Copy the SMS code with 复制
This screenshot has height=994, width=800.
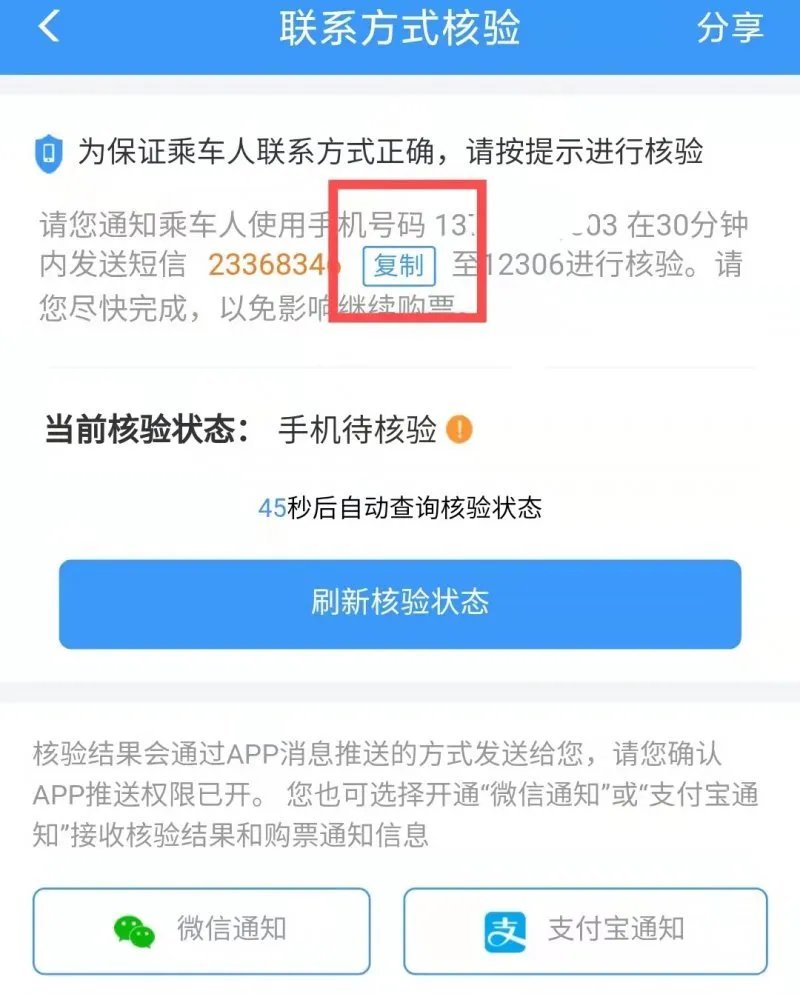tap(399, 266)
